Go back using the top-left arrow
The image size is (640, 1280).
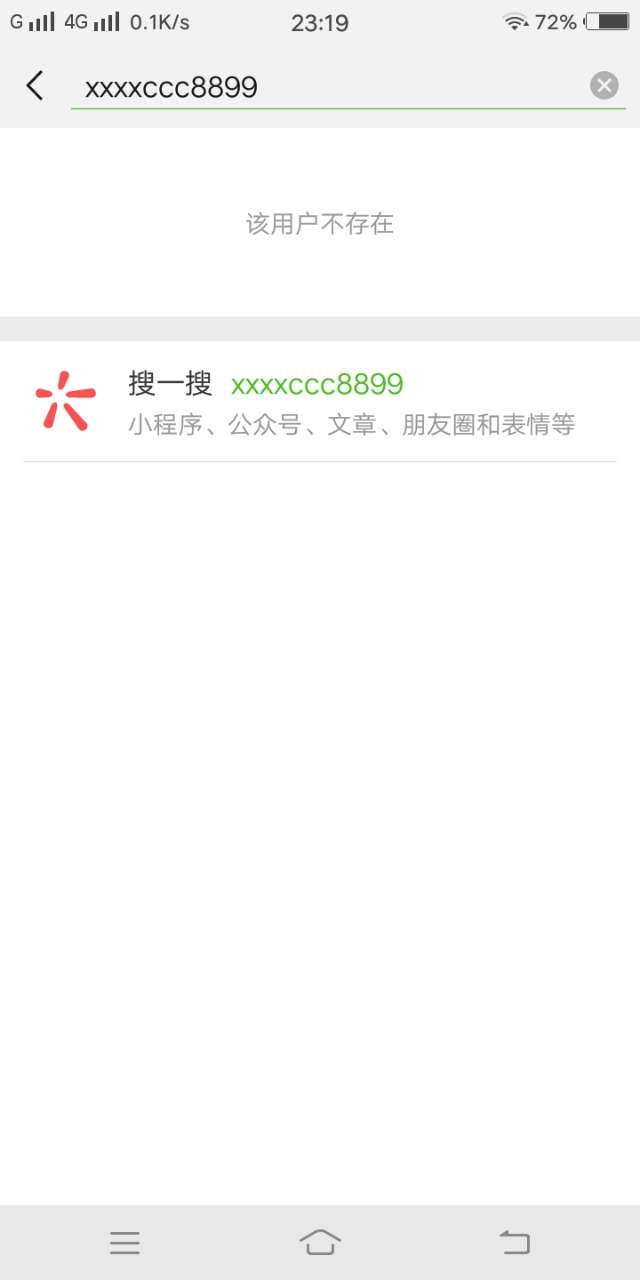(35, 86)
